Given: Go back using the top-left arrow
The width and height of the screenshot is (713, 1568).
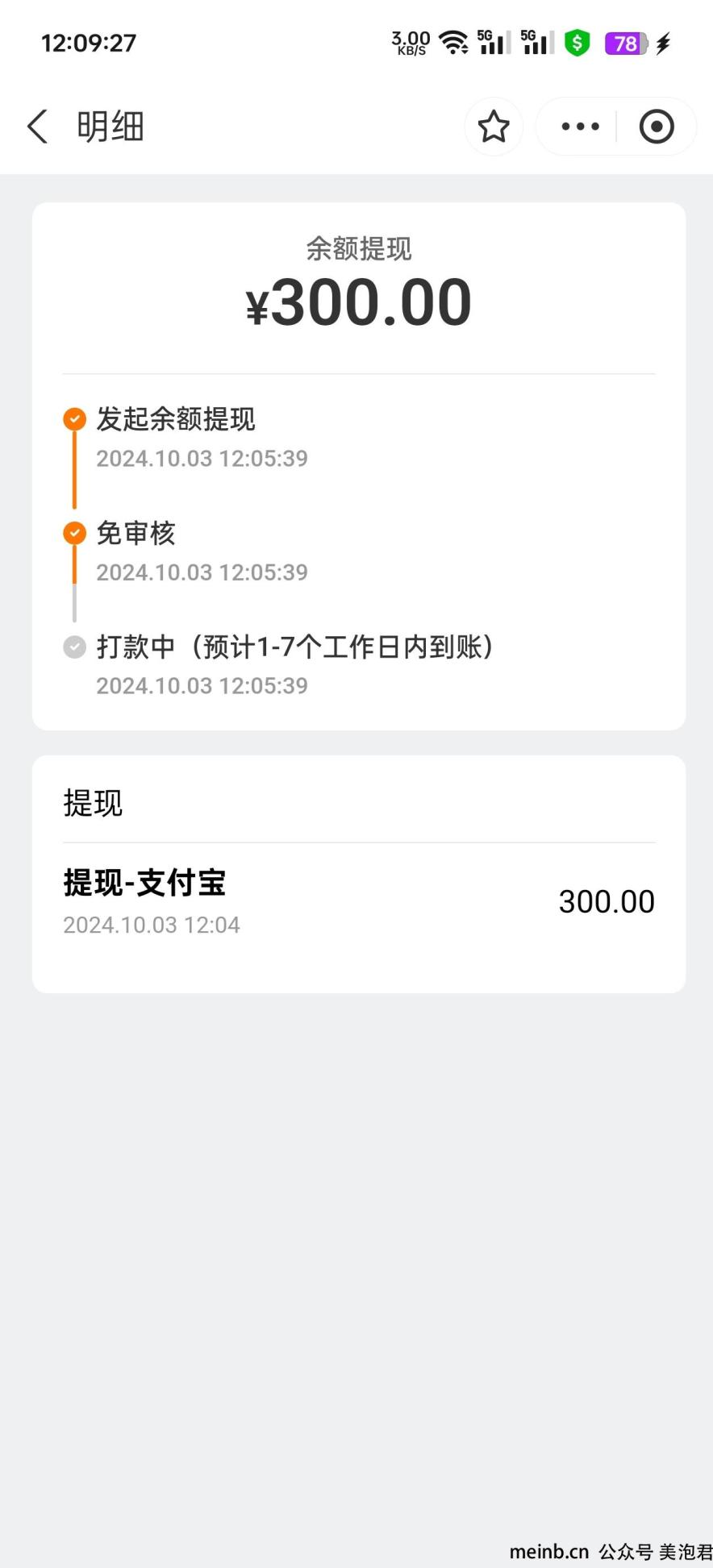Looking at the screenshot, I should click(37, 127).
